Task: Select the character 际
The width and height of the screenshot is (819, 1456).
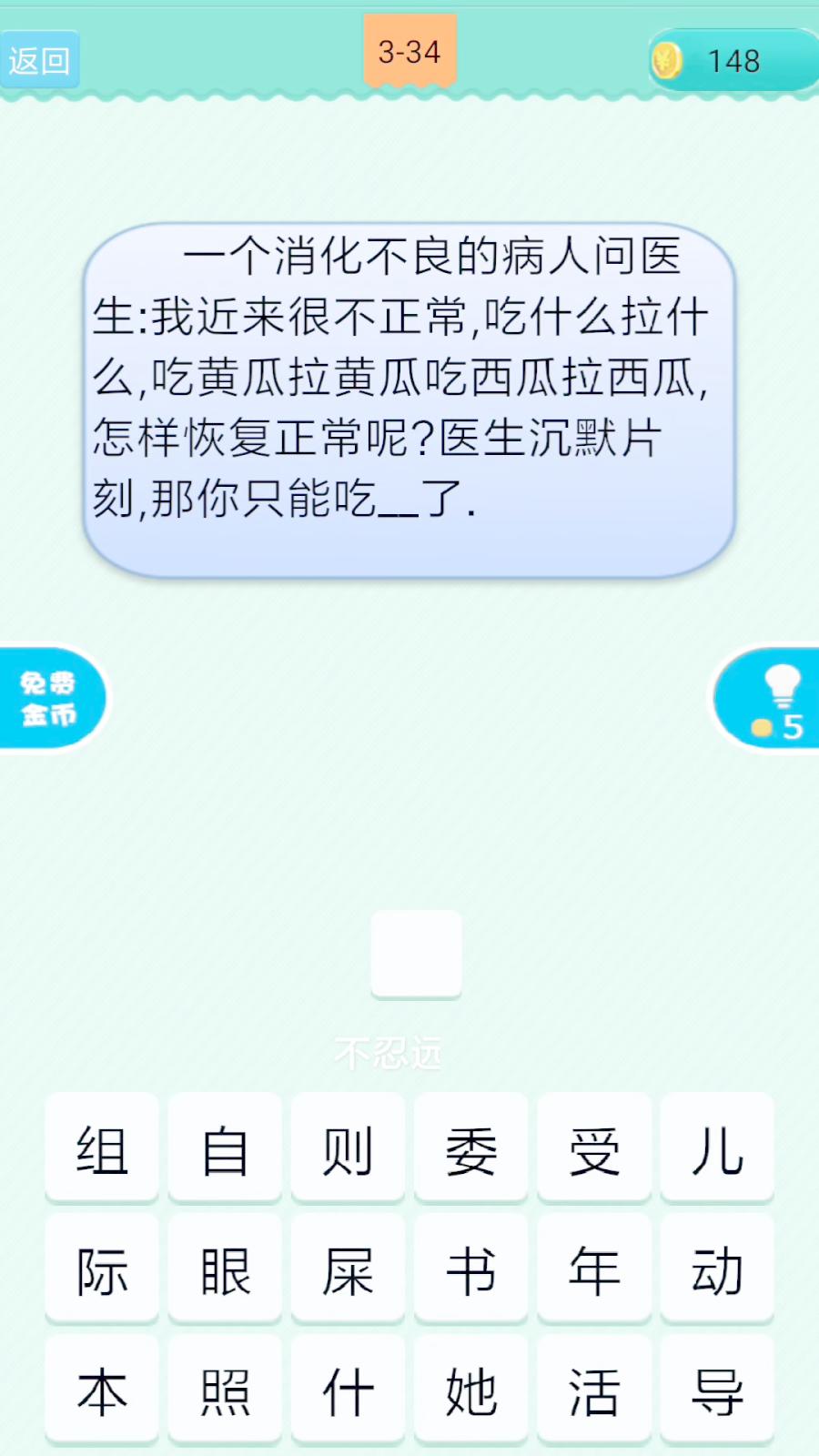Action: coord(102,1269)
